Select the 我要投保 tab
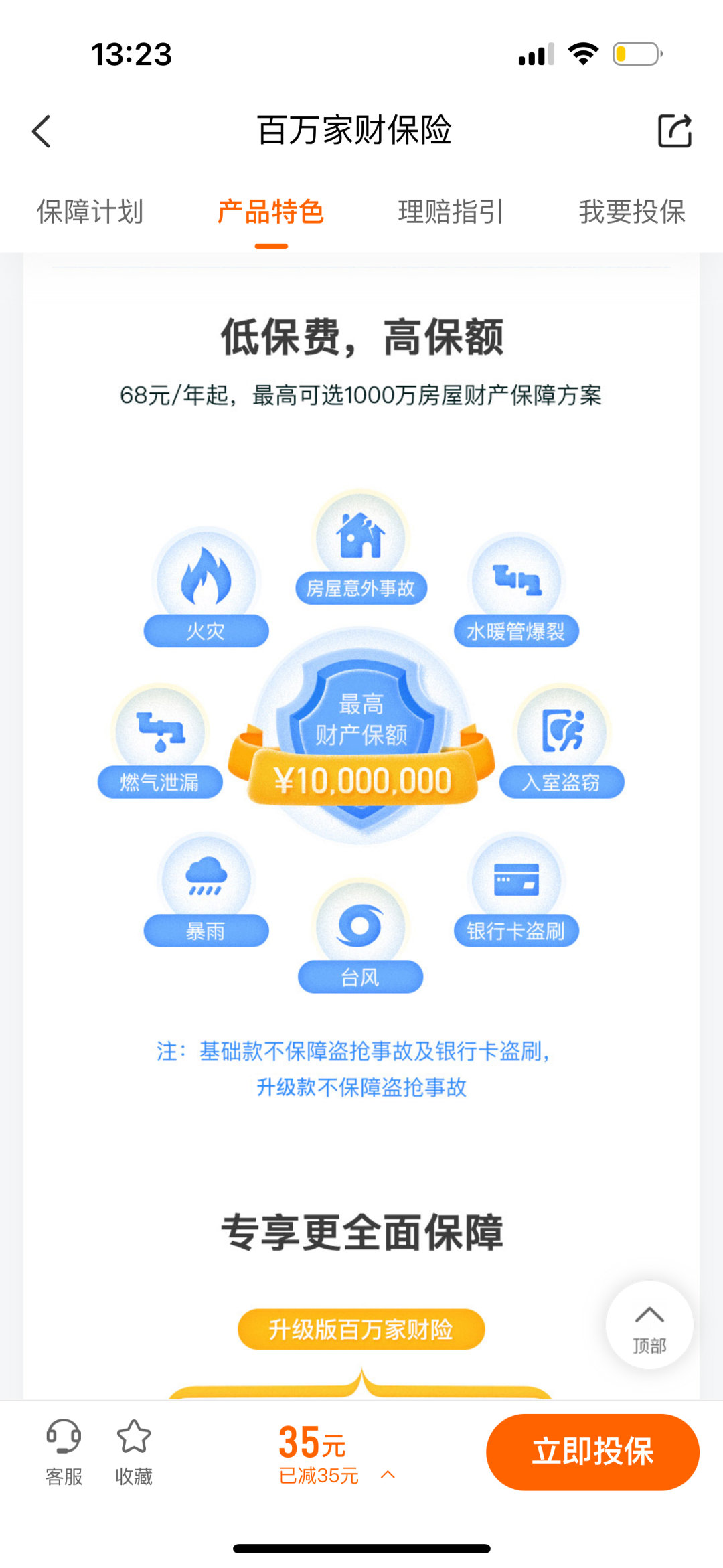This screenshot has height=1568, width=723. 633,213
